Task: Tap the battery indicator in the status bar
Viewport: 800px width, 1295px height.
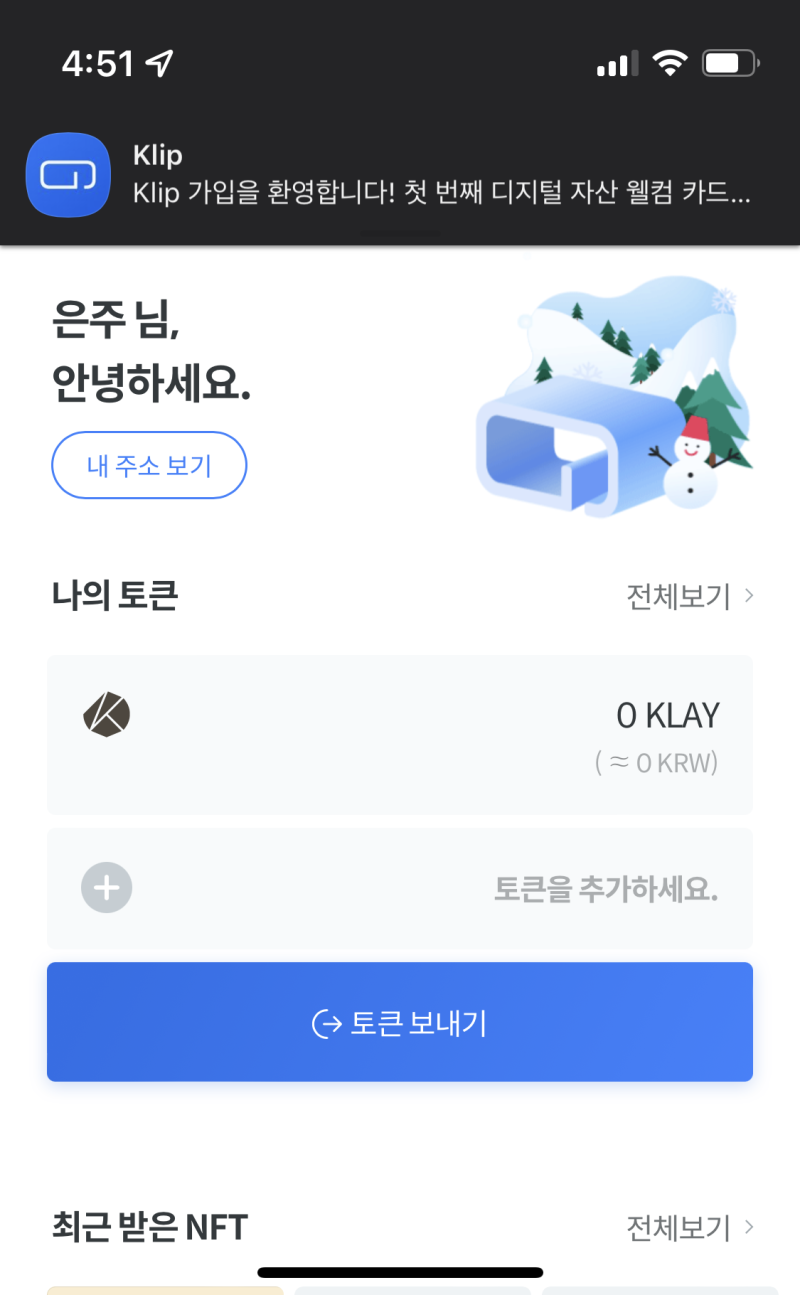Action: (729, 62)
